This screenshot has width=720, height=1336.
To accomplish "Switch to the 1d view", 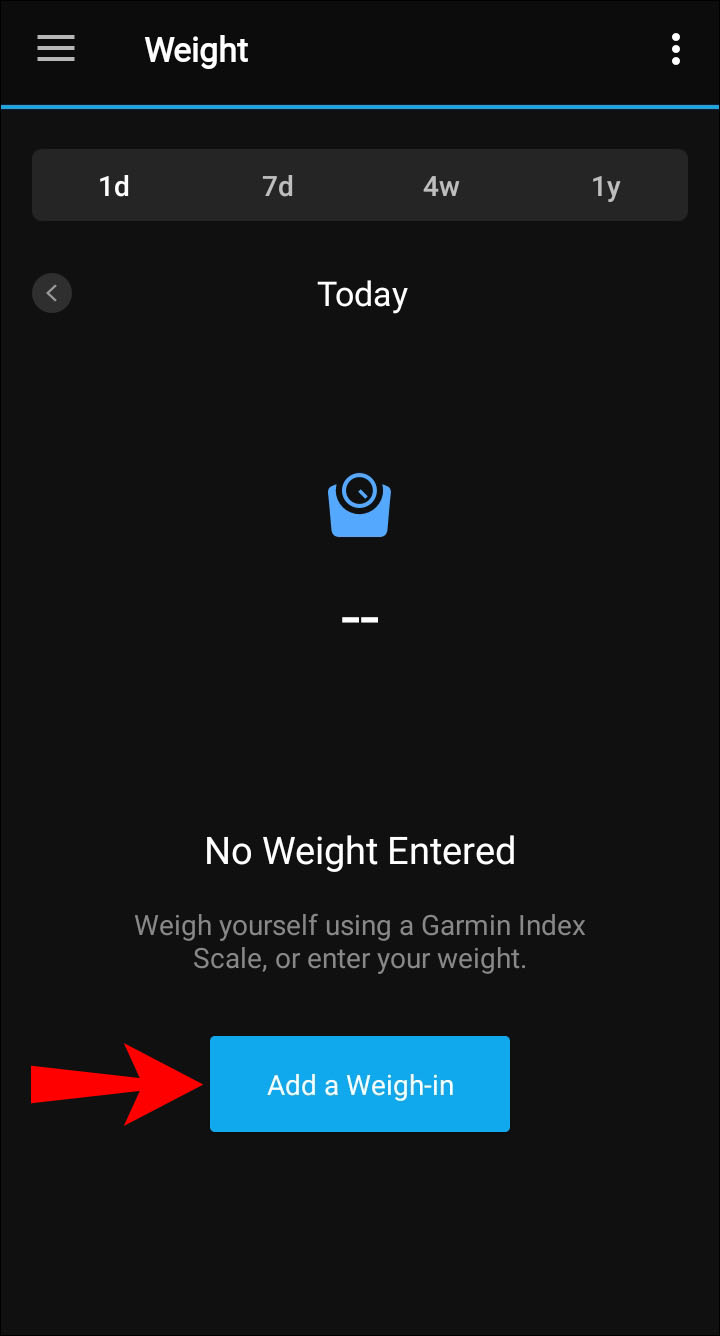I will click(x=114, y=186).
